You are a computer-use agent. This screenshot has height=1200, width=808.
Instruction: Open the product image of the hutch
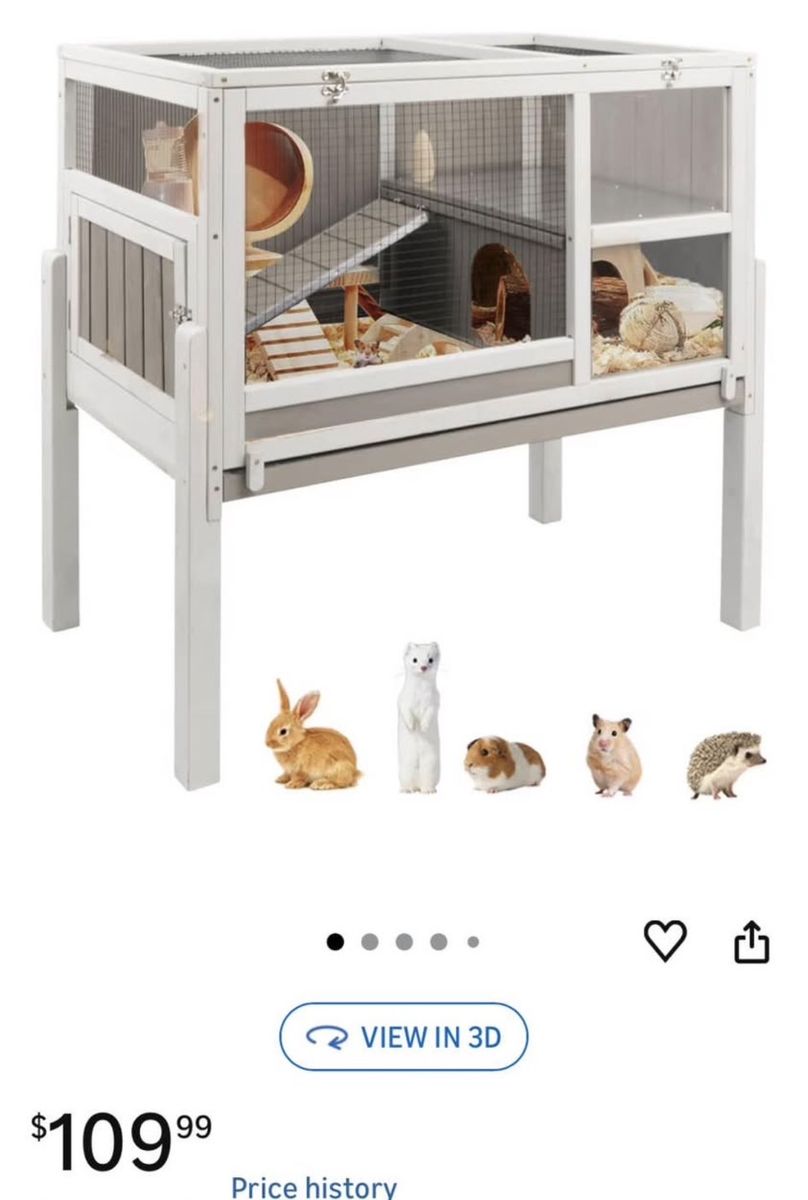(404, 400)
